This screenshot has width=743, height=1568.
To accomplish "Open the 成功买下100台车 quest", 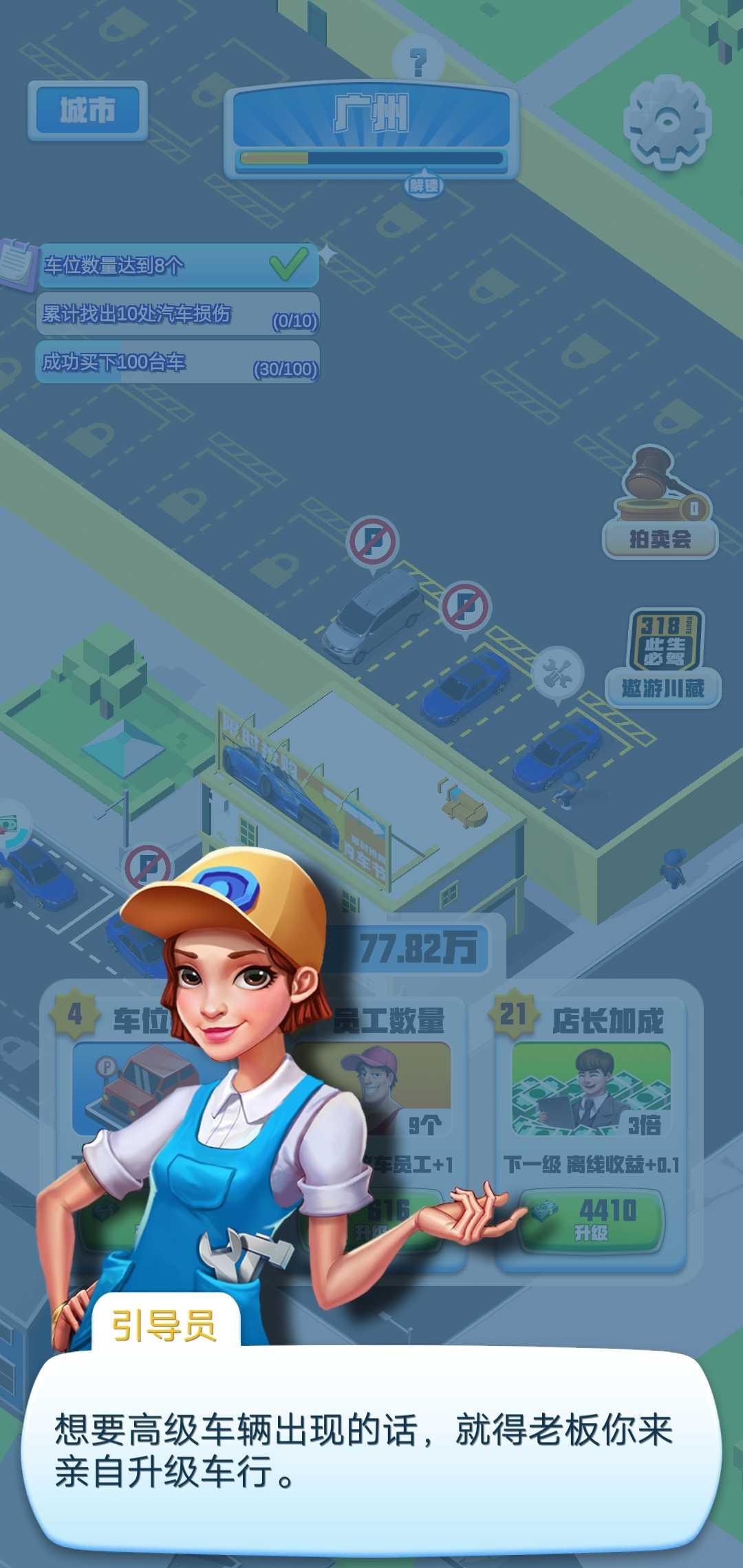I will pos(179,362).
